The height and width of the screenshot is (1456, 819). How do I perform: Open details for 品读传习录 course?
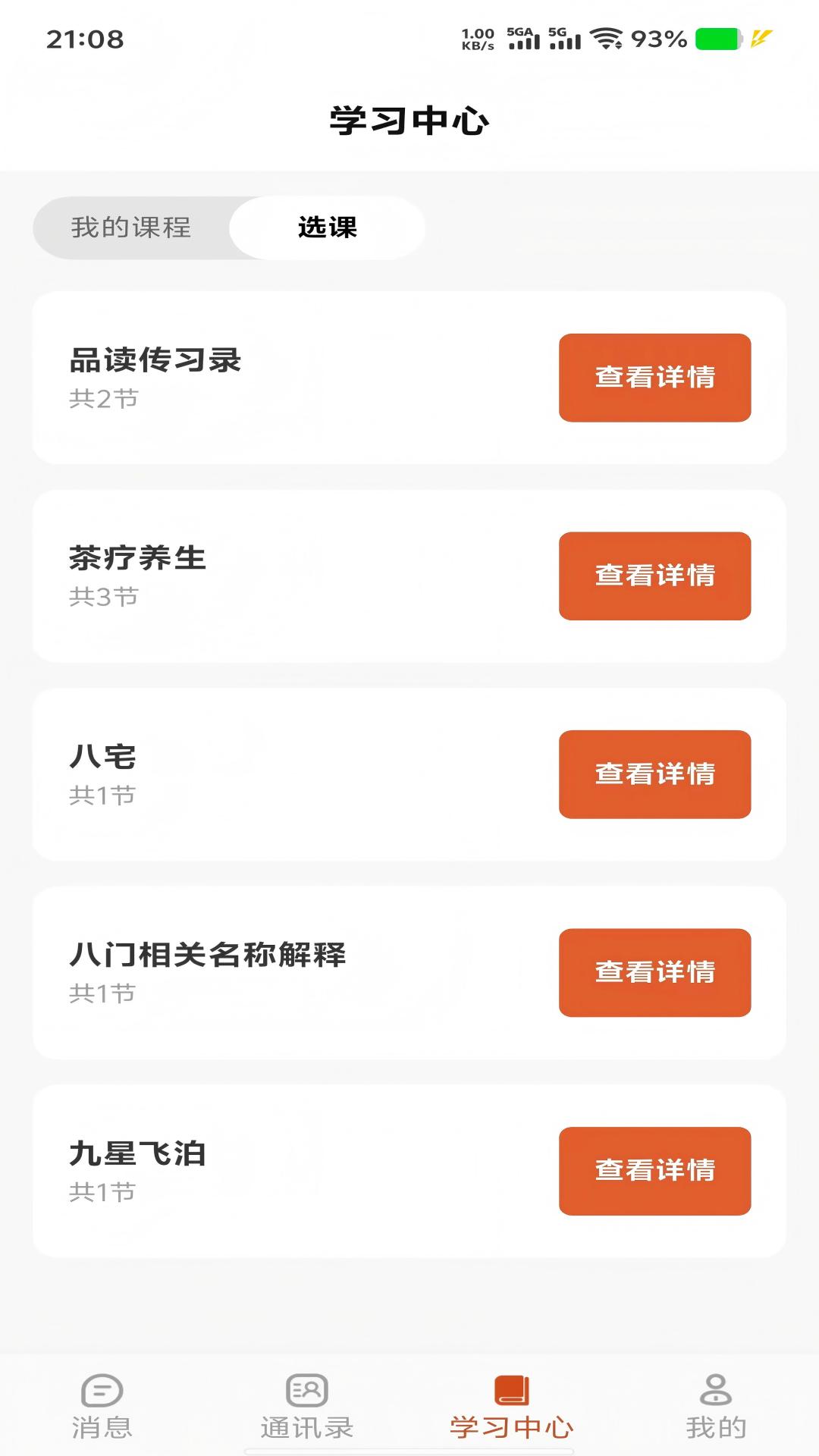[x=654, y=378]
